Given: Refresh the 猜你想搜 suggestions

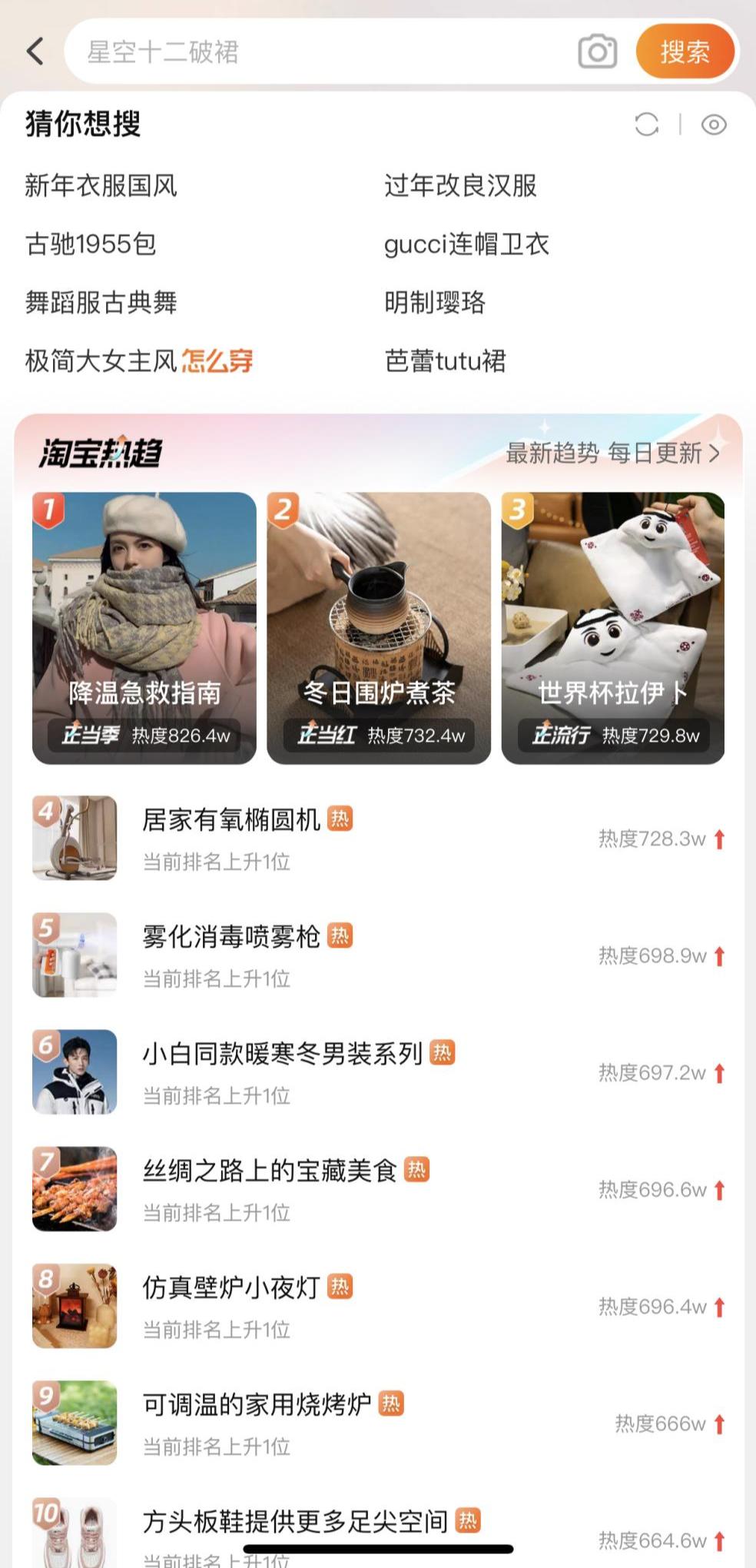Looking at the screenshot, I should 648,123.
